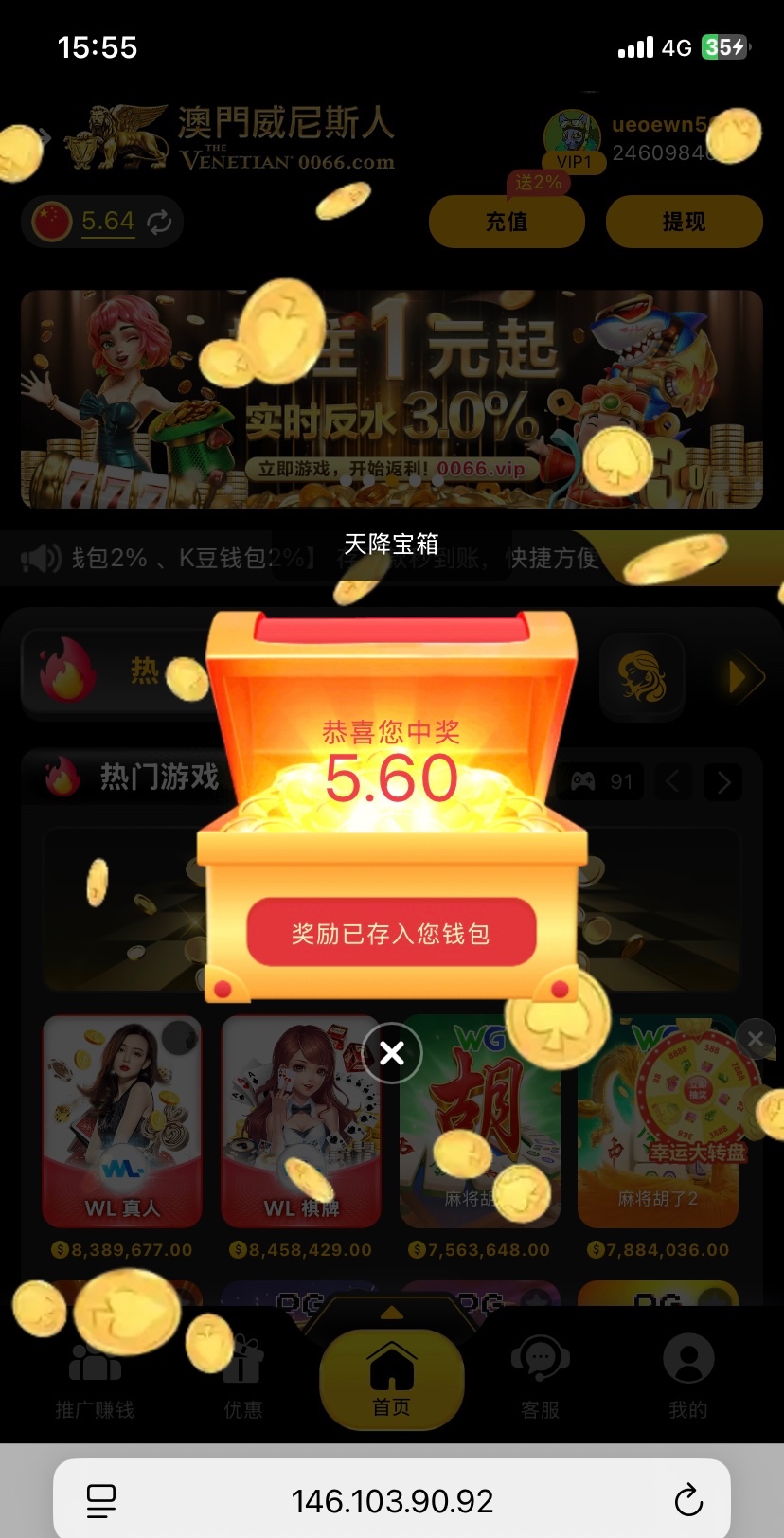The height and width of the screenshot is (1538, 784).
Task: Open the 提现 withdraw button
Action: (684, 222)
